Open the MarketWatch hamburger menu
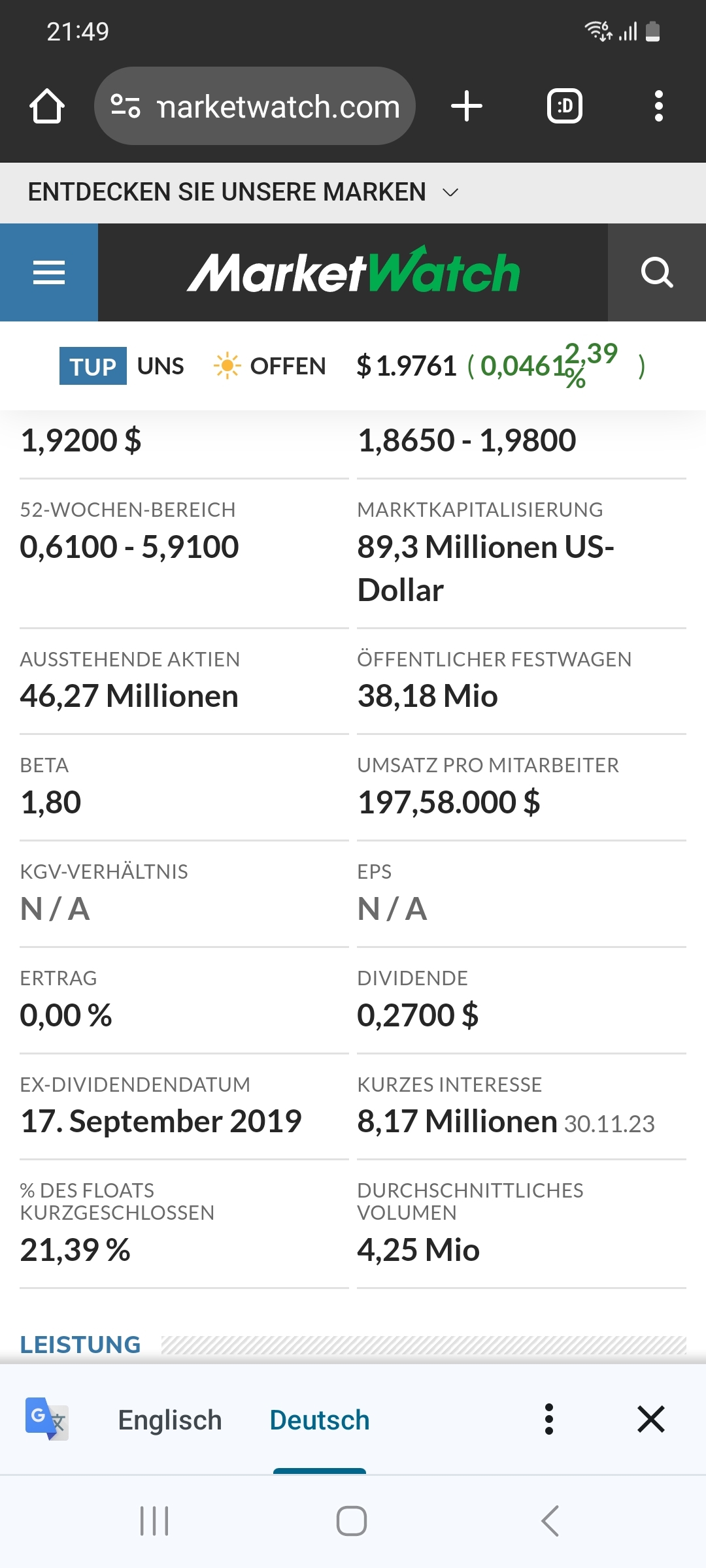Viewport: 706px width, 1568px height. 49,272
